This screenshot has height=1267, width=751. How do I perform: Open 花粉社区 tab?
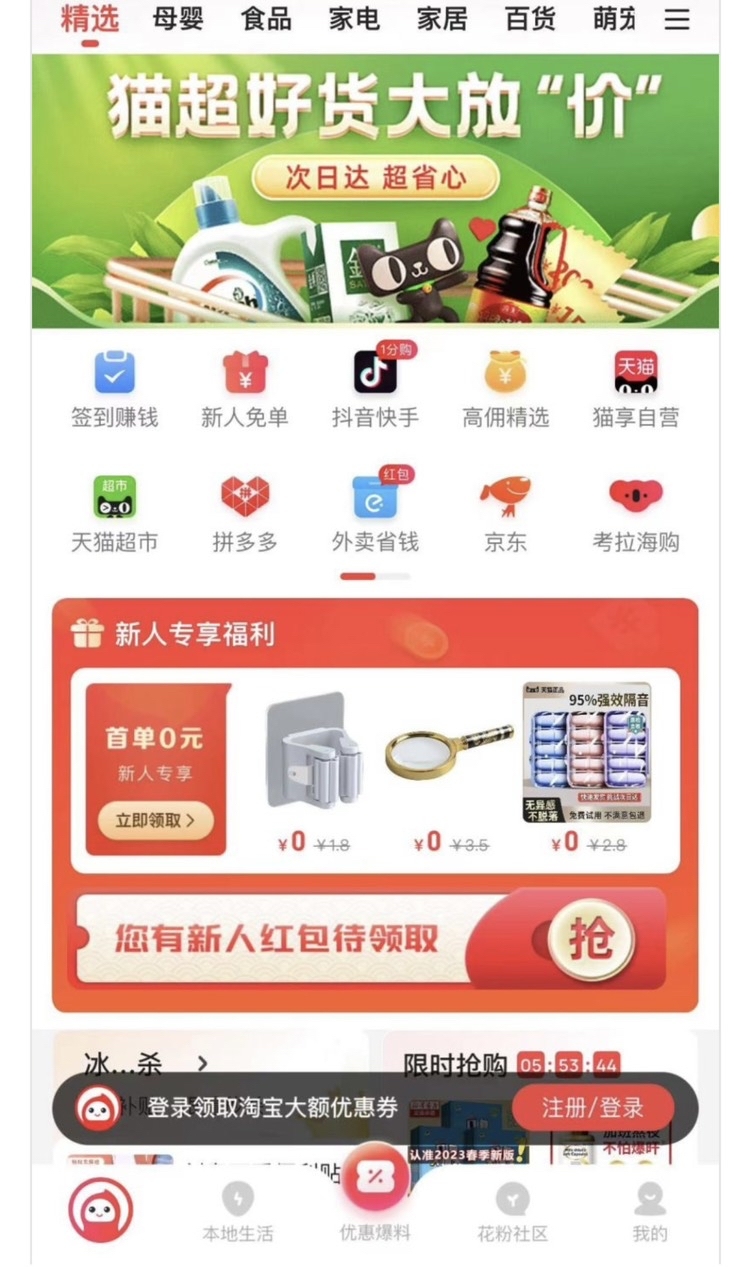coord(512,1212)
